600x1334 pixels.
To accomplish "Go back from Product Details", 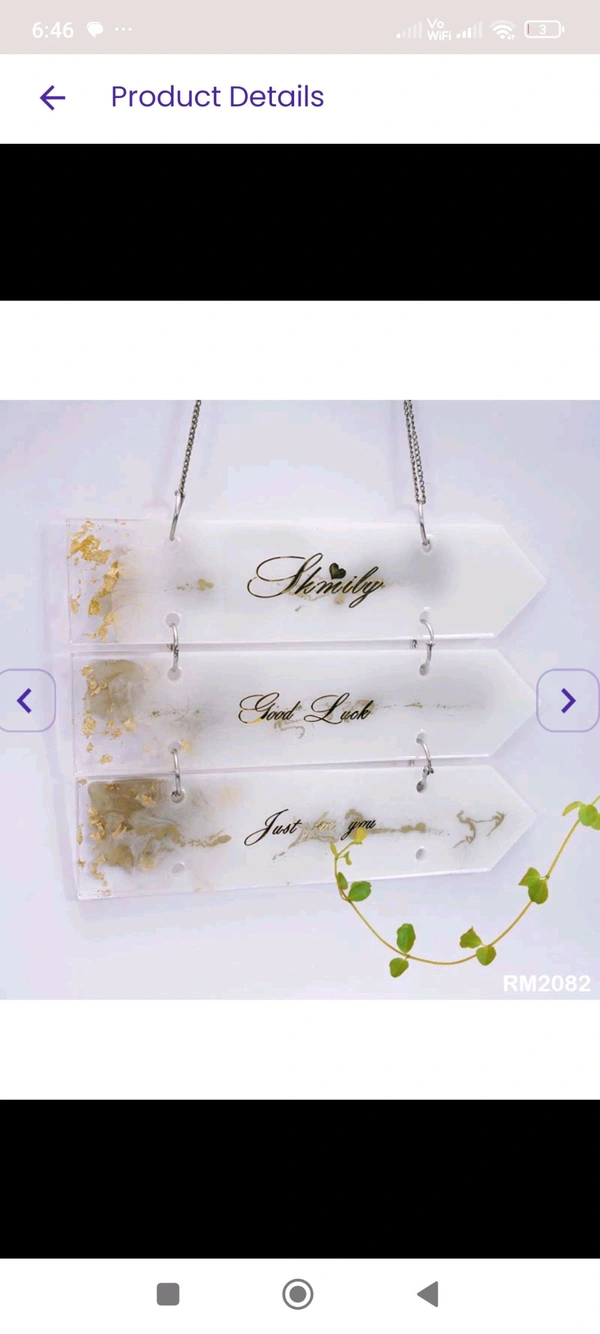I will click(x=52, y=97).
